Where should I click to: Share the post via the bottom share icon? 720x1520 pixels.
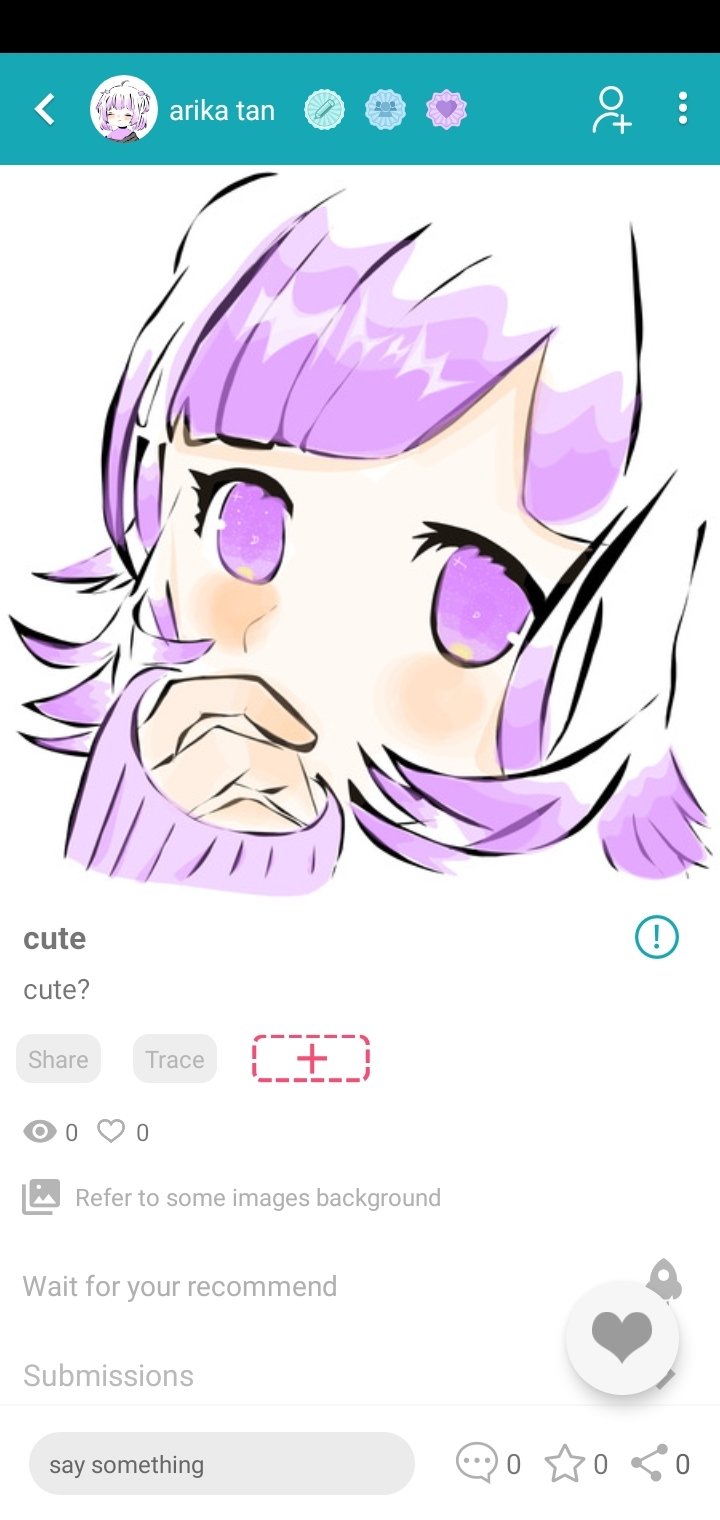[x=649, y=1464]
